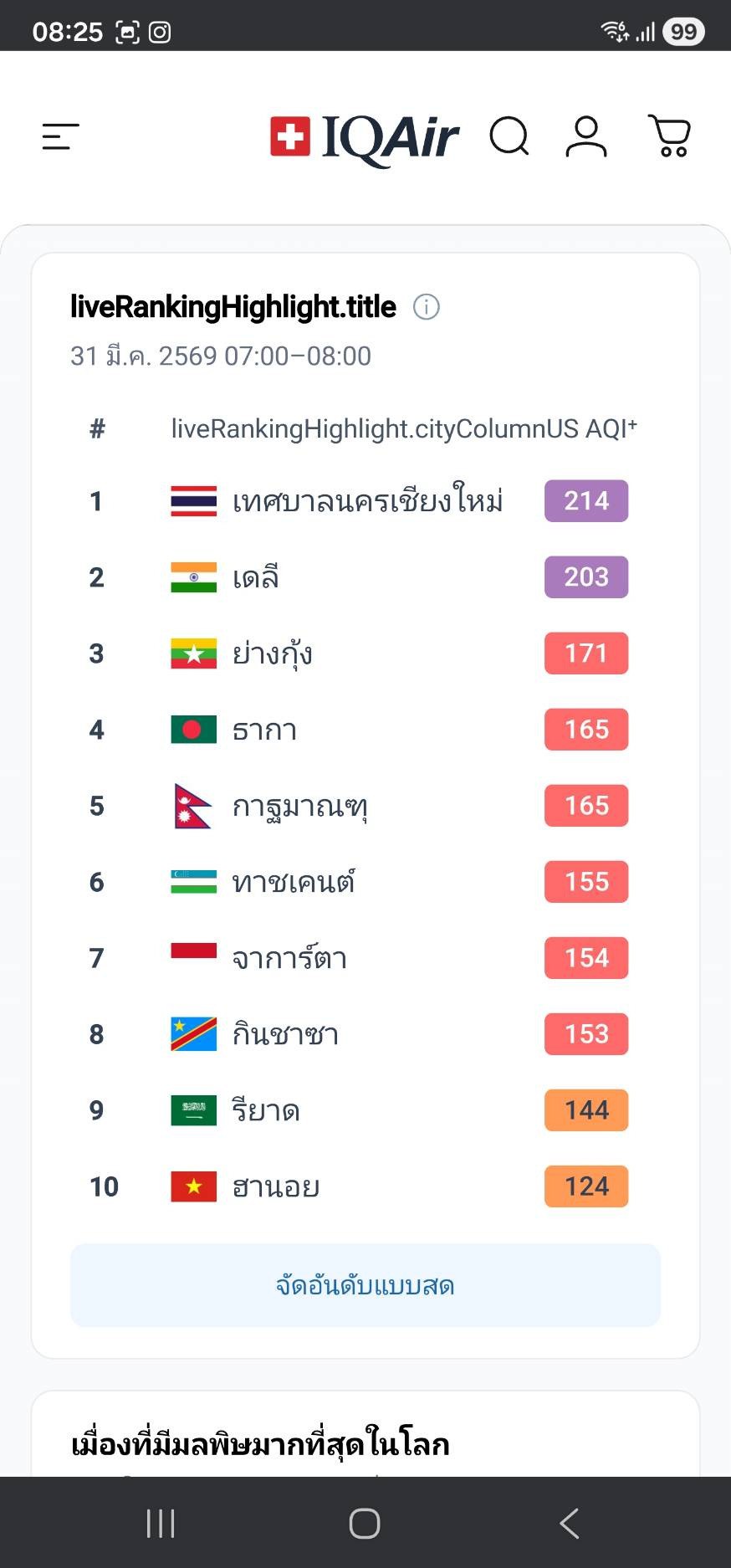
Task: Open the เทศบาลนครเชียงใหม่ ranking row
Action: 367,501
